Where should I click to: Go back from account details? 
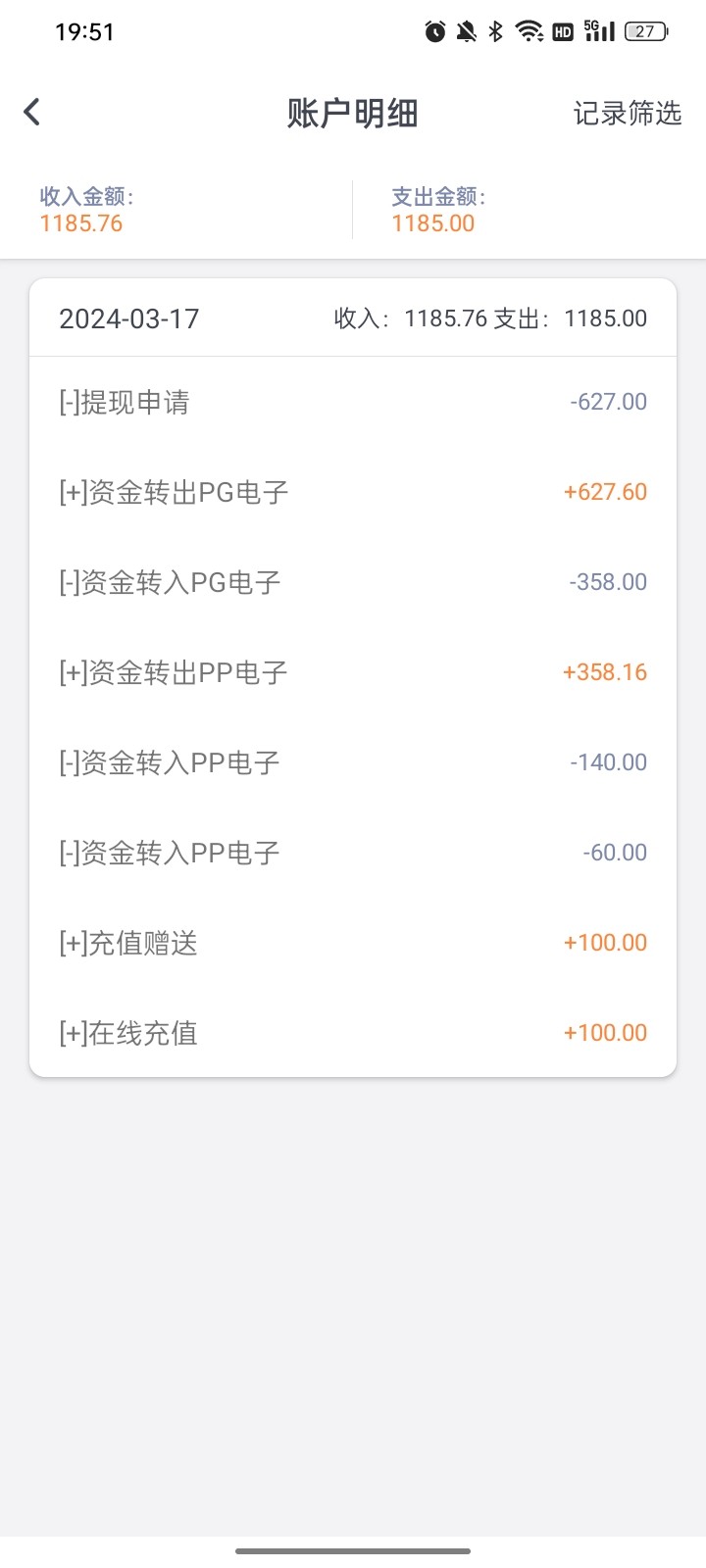(x=32, y=113)
